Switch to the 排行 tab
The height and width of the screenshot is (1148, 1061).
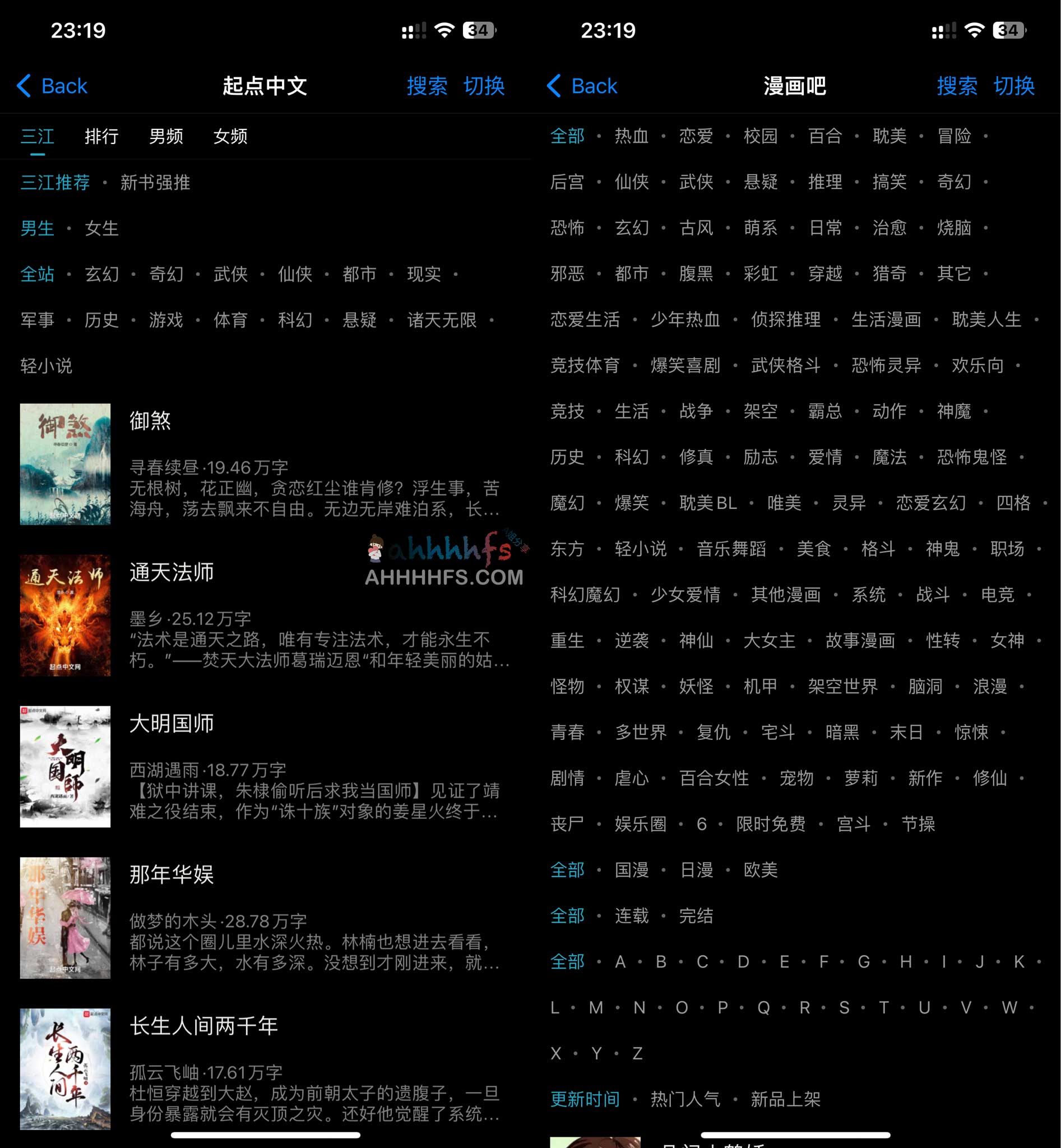[101, 136]
